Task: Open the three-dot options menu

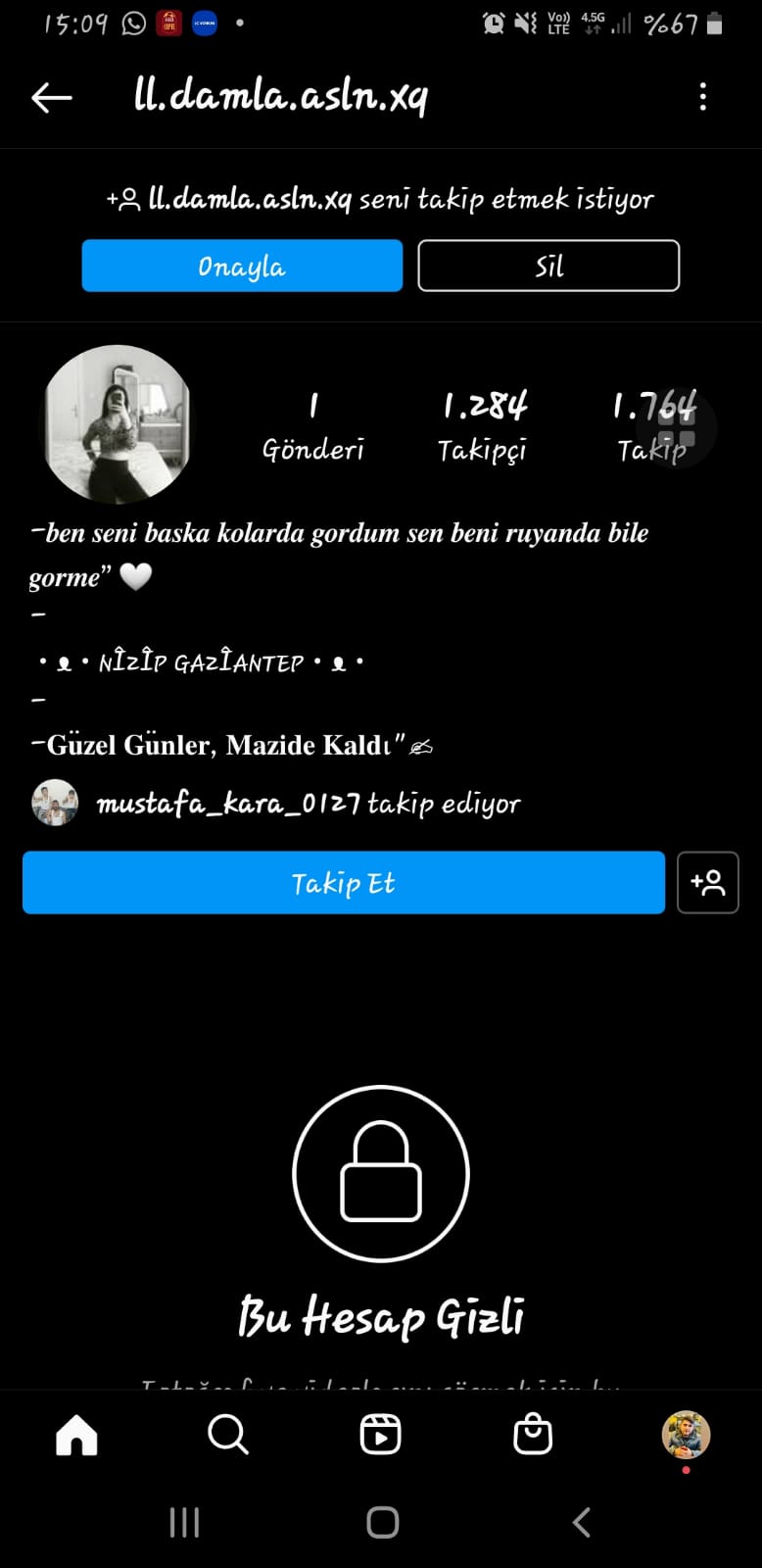Action: click(x=702, y=96)
